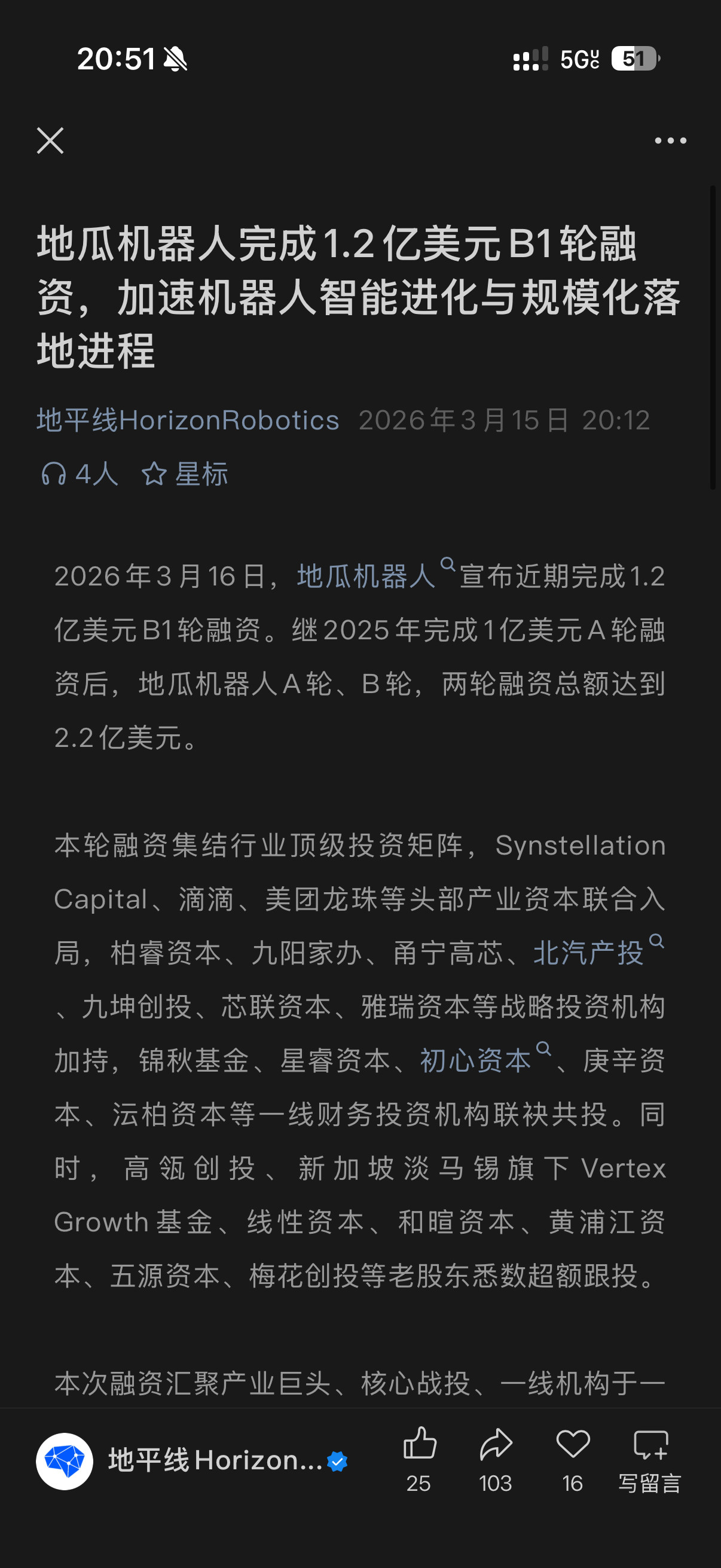Tap the battery indicator in status bar
Viewport: 721px width, 1568px height.
(x=637, y=57)
